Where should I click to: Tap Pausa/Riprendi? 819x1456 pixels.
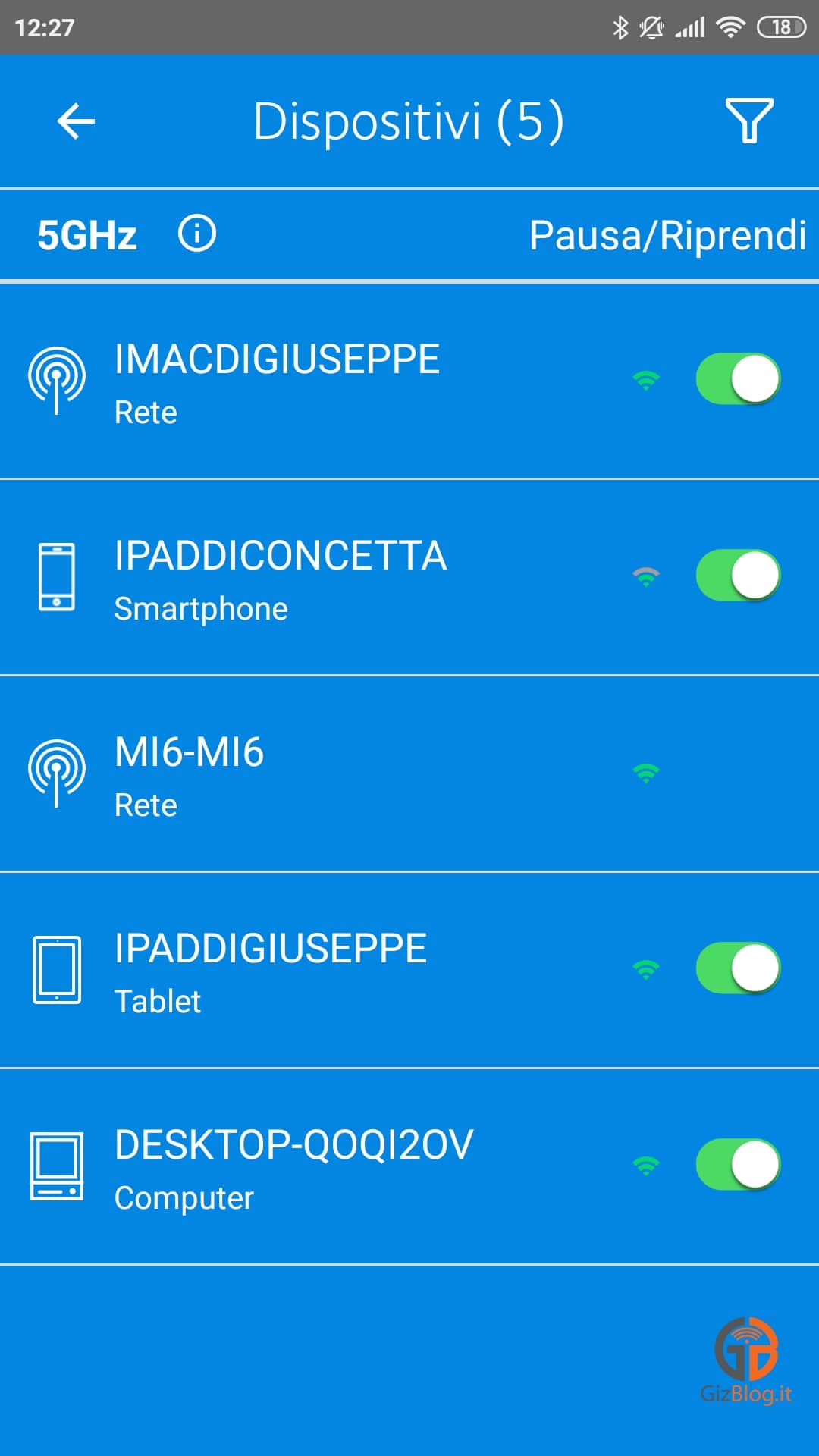pos(667,235)
